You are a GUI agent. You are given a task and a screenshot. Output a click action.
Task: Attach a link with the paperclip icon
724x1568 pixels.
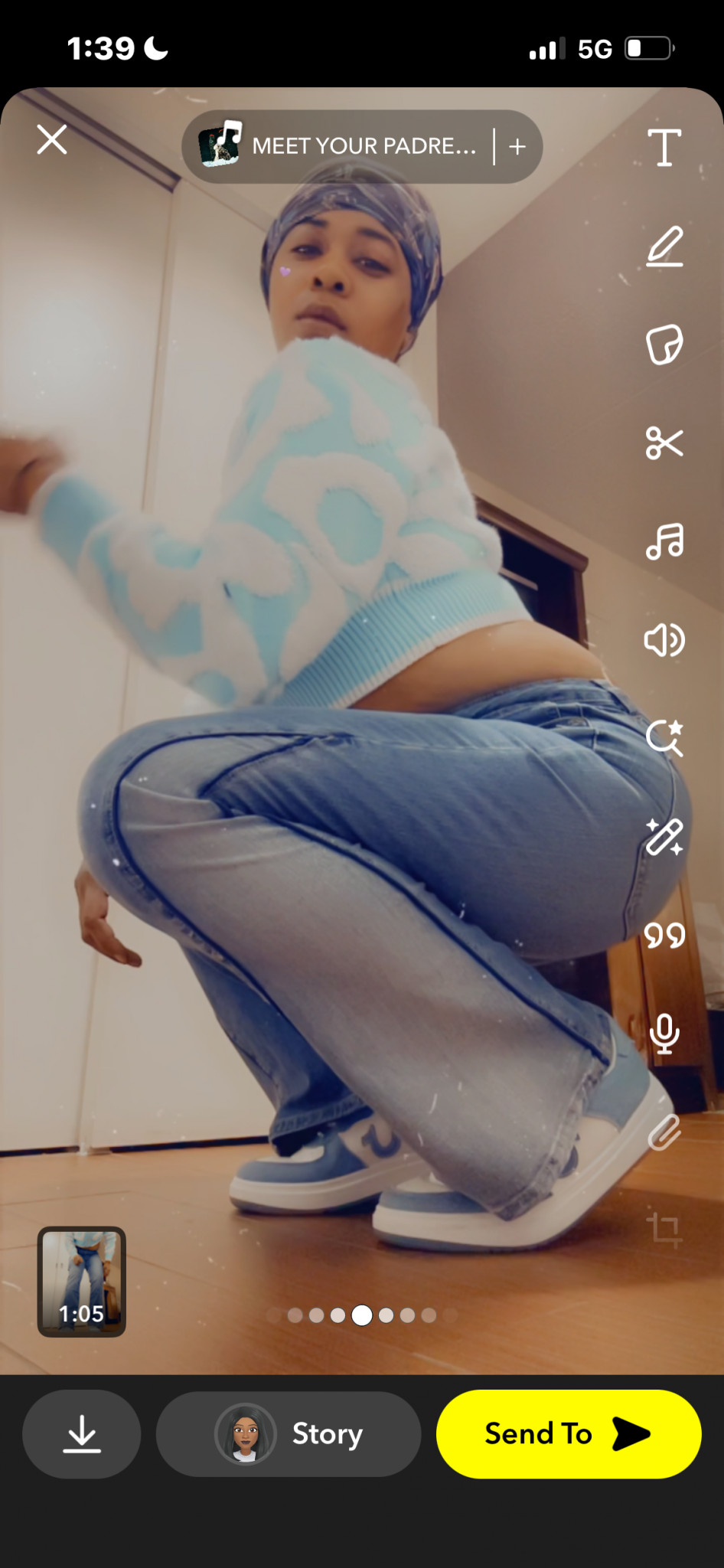click(x=664, y=1132)
